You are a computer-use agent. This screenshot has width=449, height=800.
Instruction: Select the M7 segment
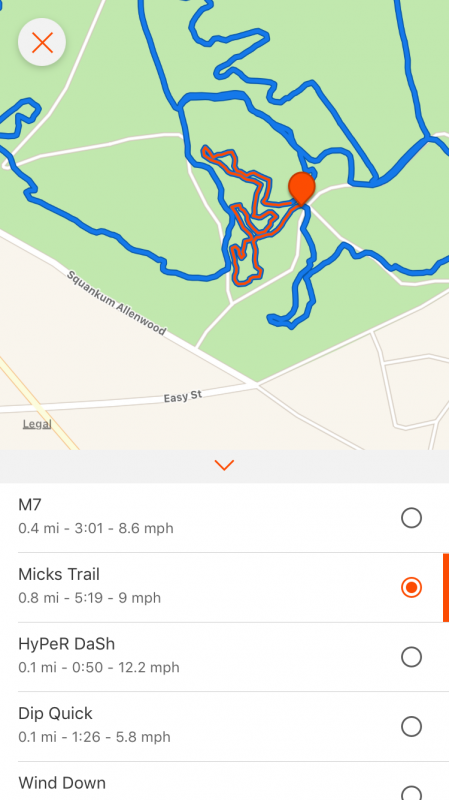(224, 518)
